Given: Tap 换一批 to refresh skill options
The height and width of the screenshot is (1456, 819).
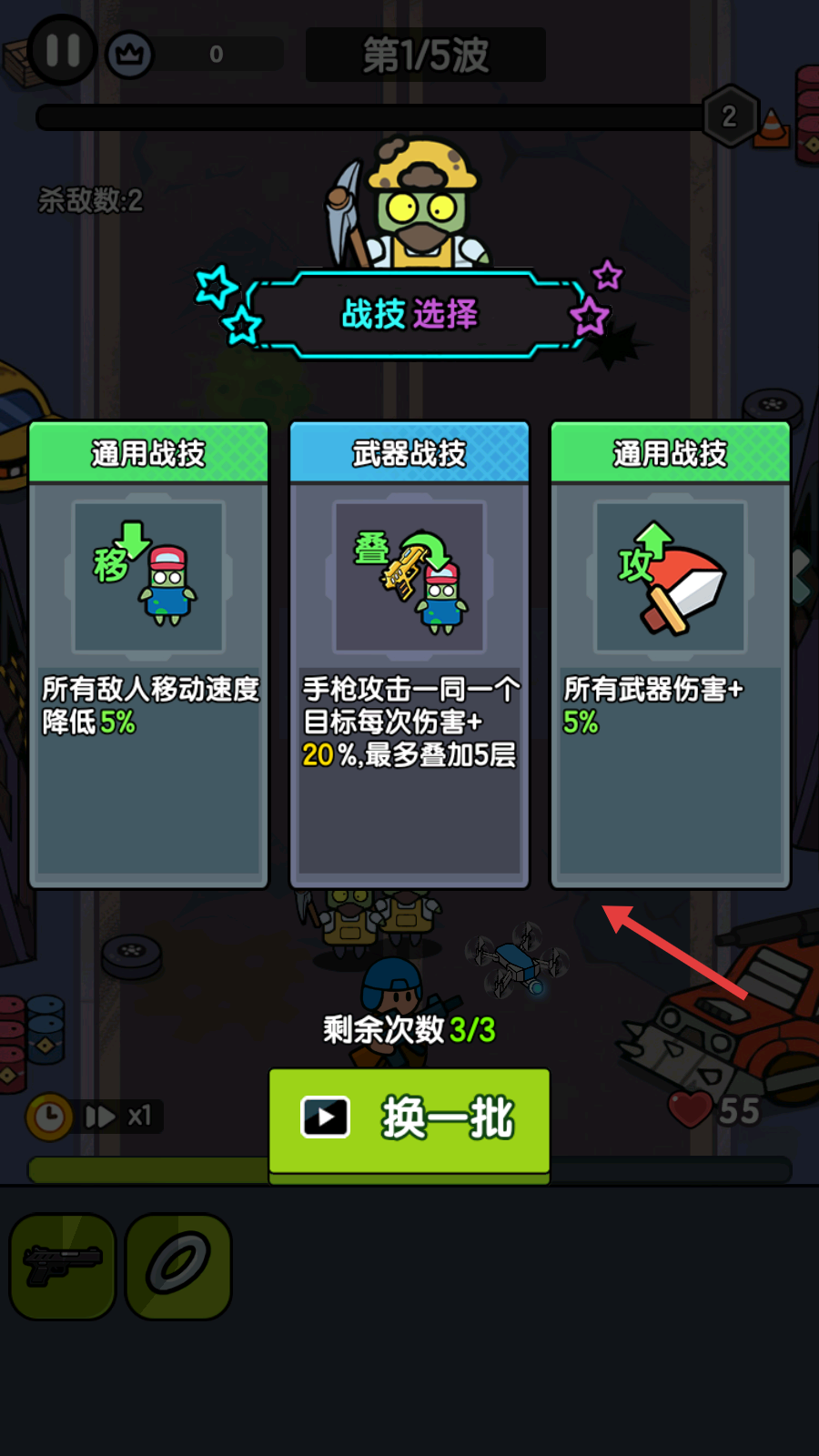Looking at the screenshot, I should click(x=409, y=1119).
